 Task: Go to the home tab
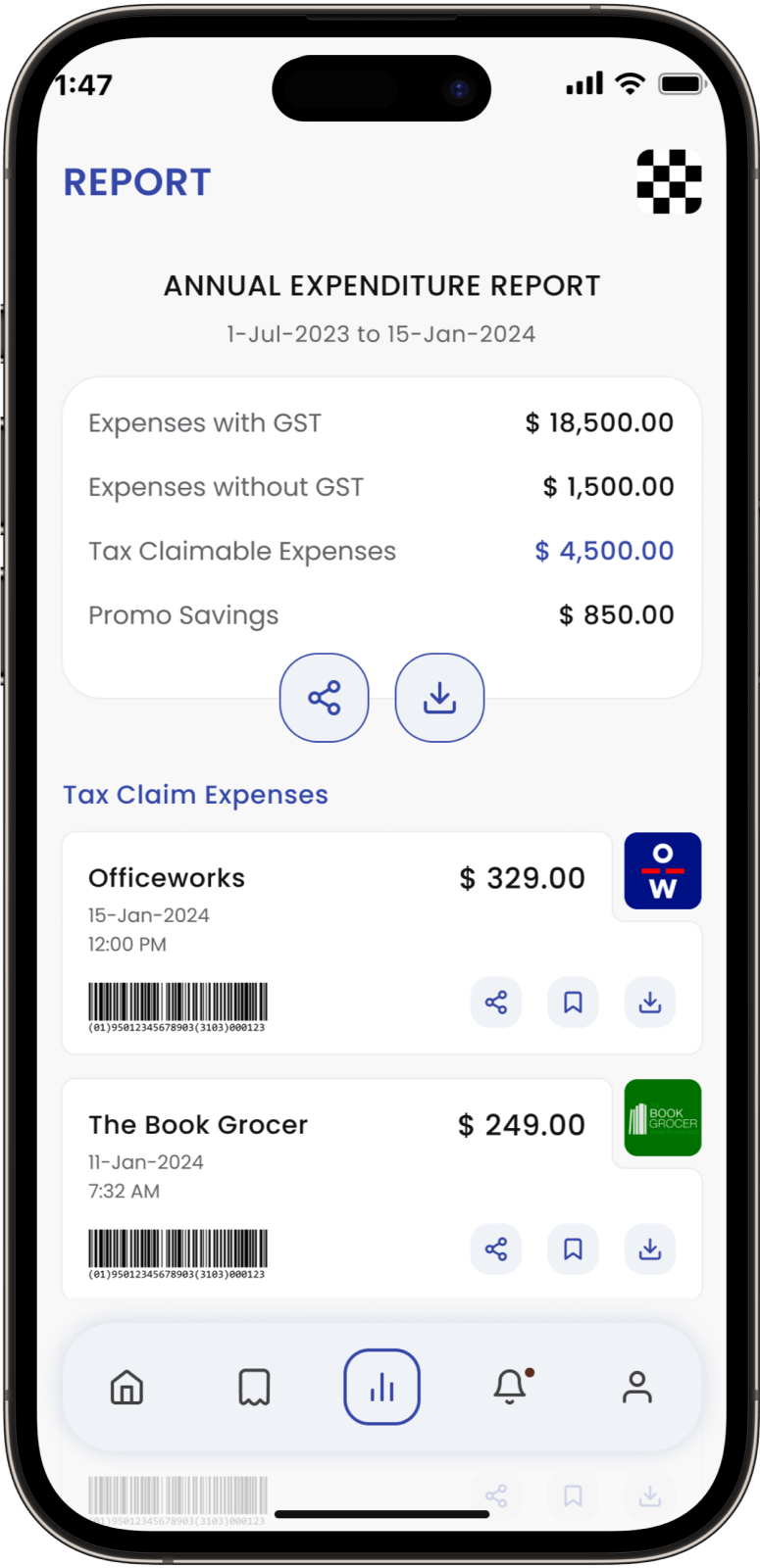[x=127, y=1388]
